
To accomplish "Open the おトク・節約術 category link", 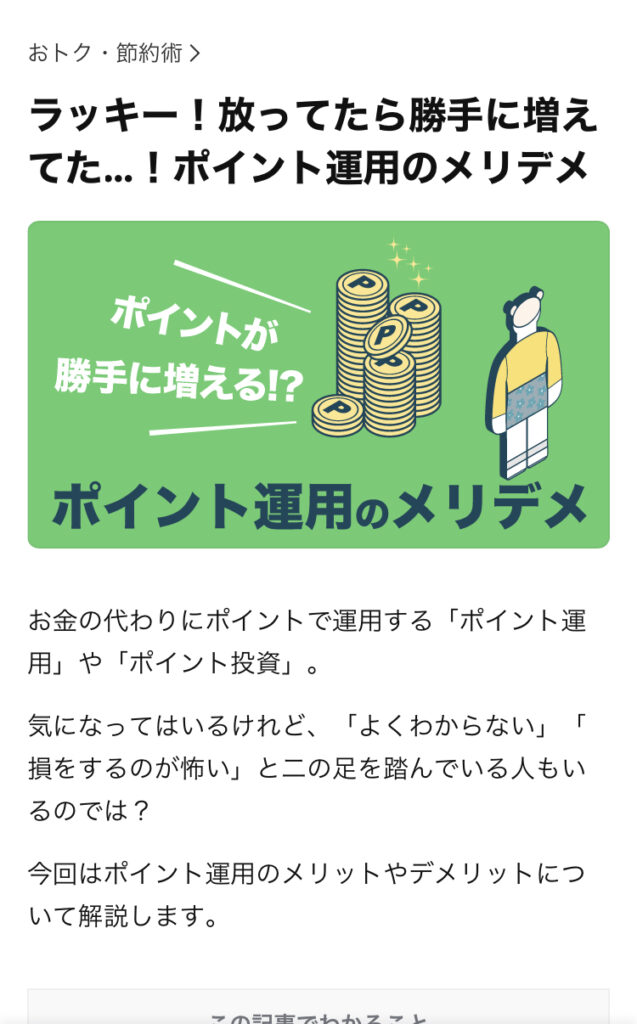I will [x=113, y=53].
